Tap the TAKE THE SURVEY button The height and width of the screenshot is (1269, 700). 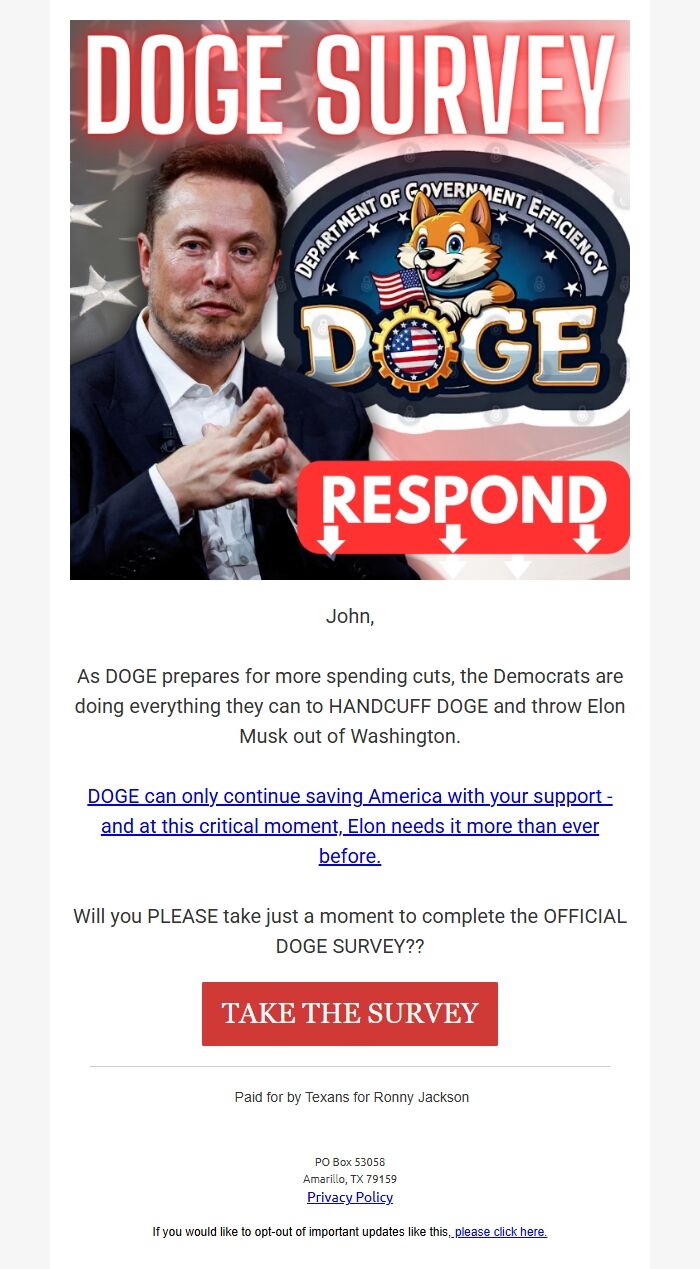(x=349, y=1013)
